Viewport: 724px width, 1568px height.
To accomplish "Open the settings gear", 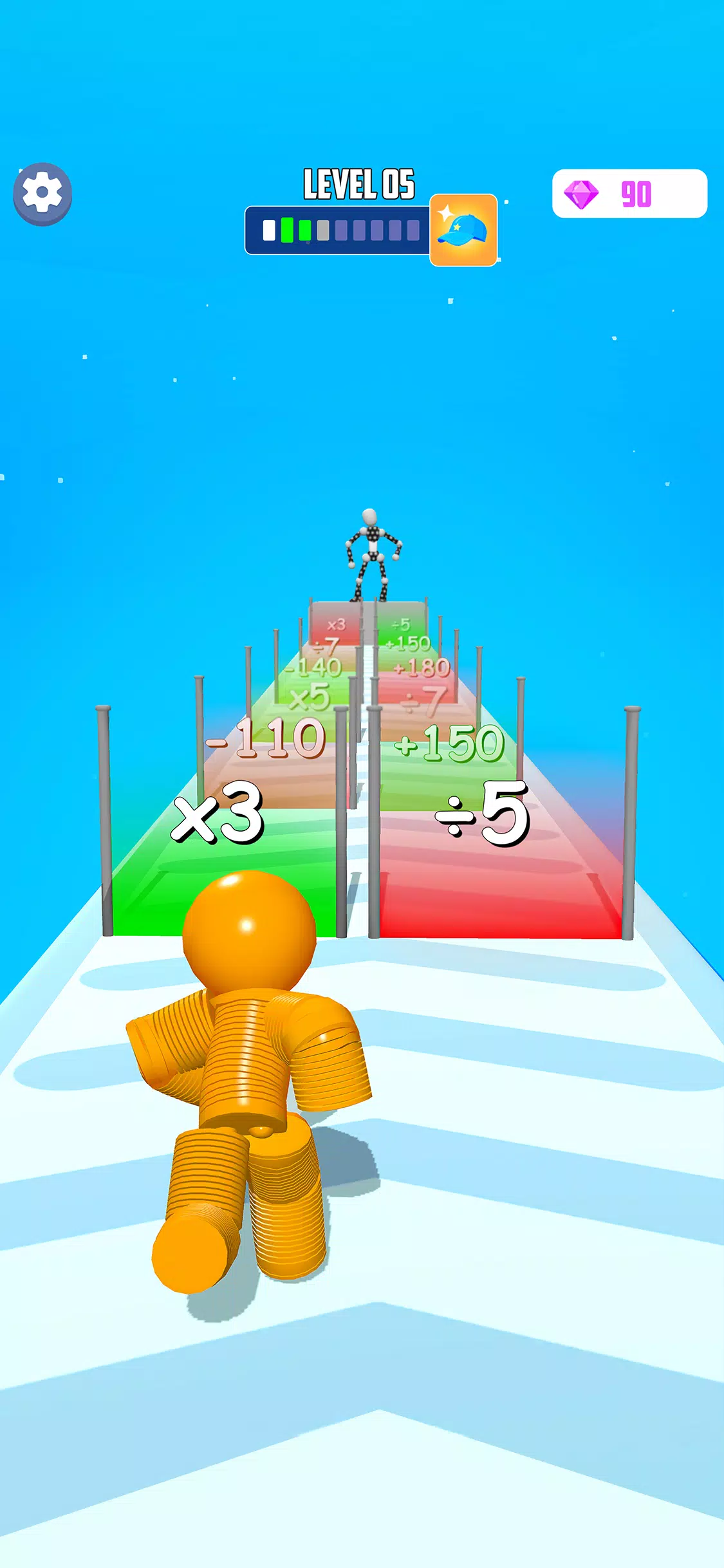I will (x=42, y=193).
